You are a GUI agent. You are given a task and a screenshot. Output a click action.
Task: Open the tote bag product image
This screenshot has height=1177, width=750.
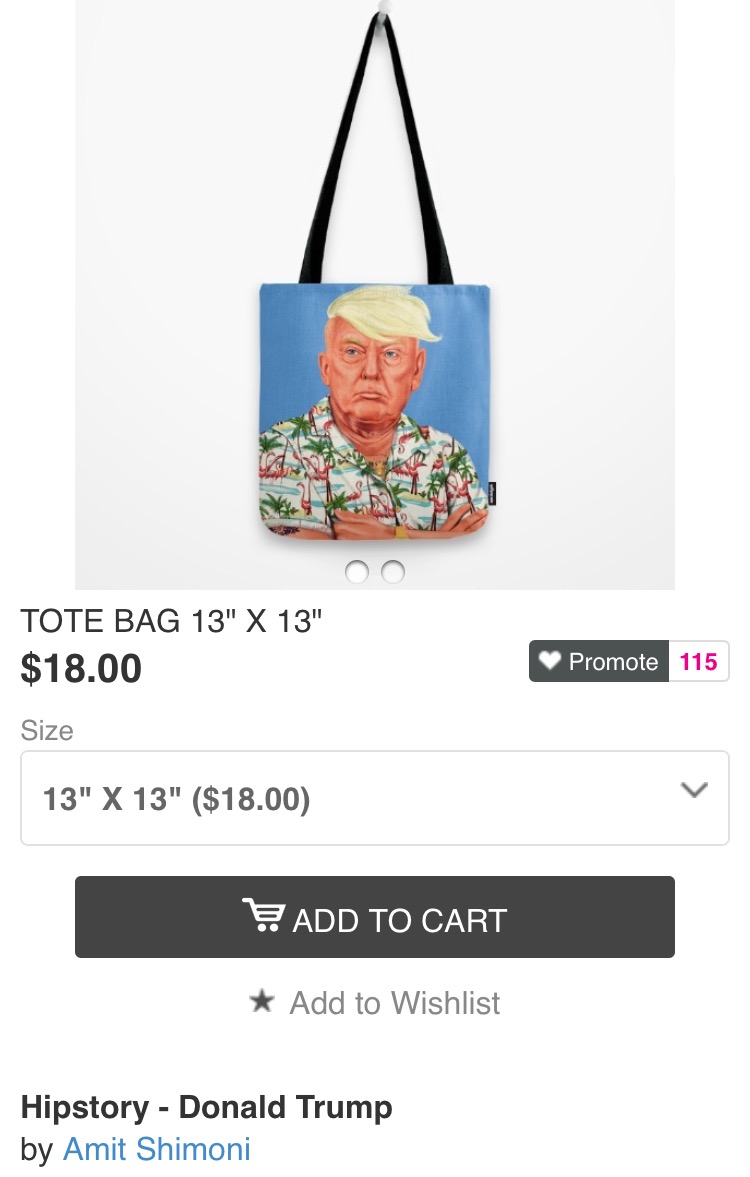[x=375, y=400]
